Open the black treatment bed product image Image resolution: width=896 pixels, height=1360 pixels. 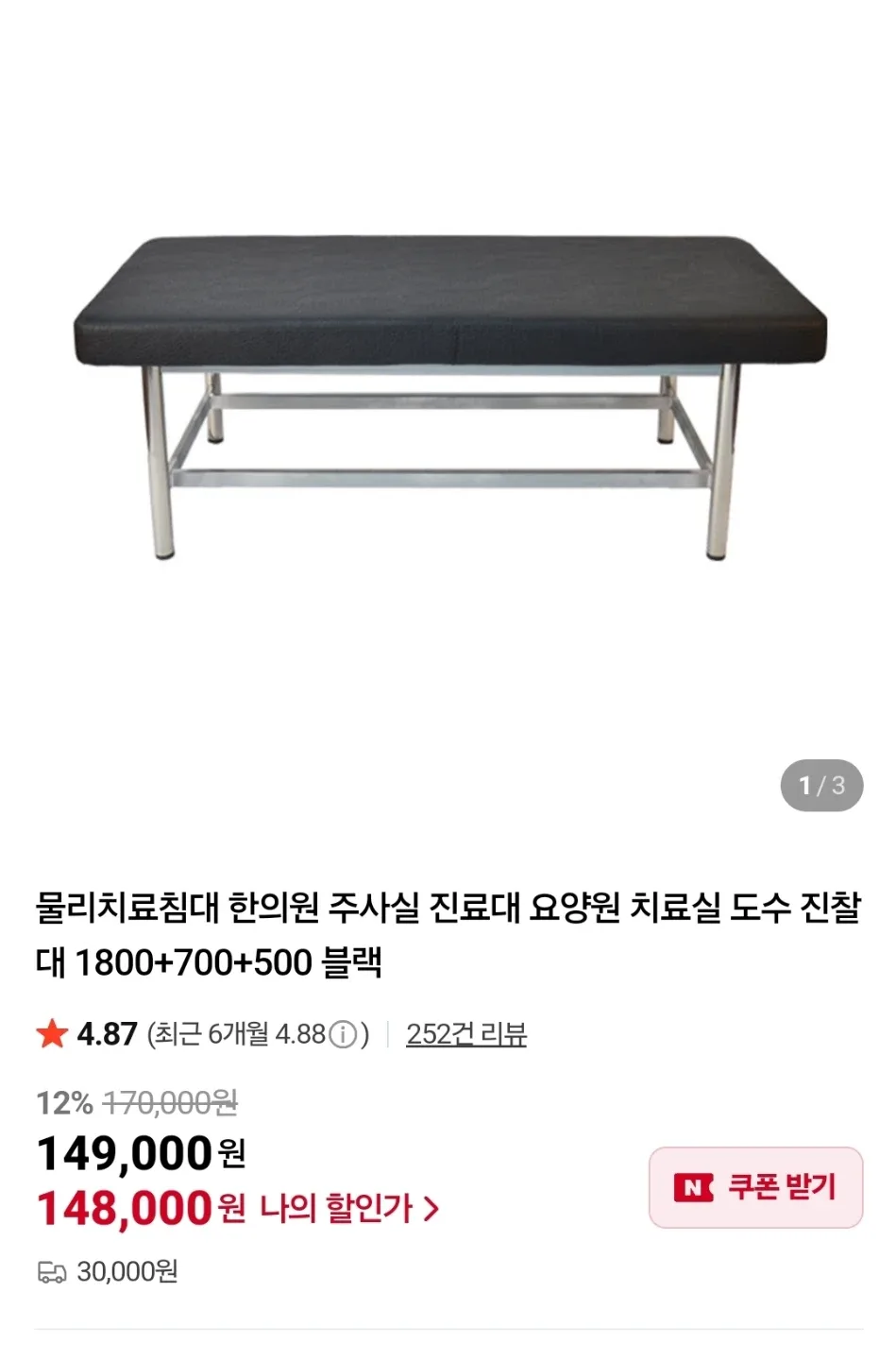pos(448,397)
